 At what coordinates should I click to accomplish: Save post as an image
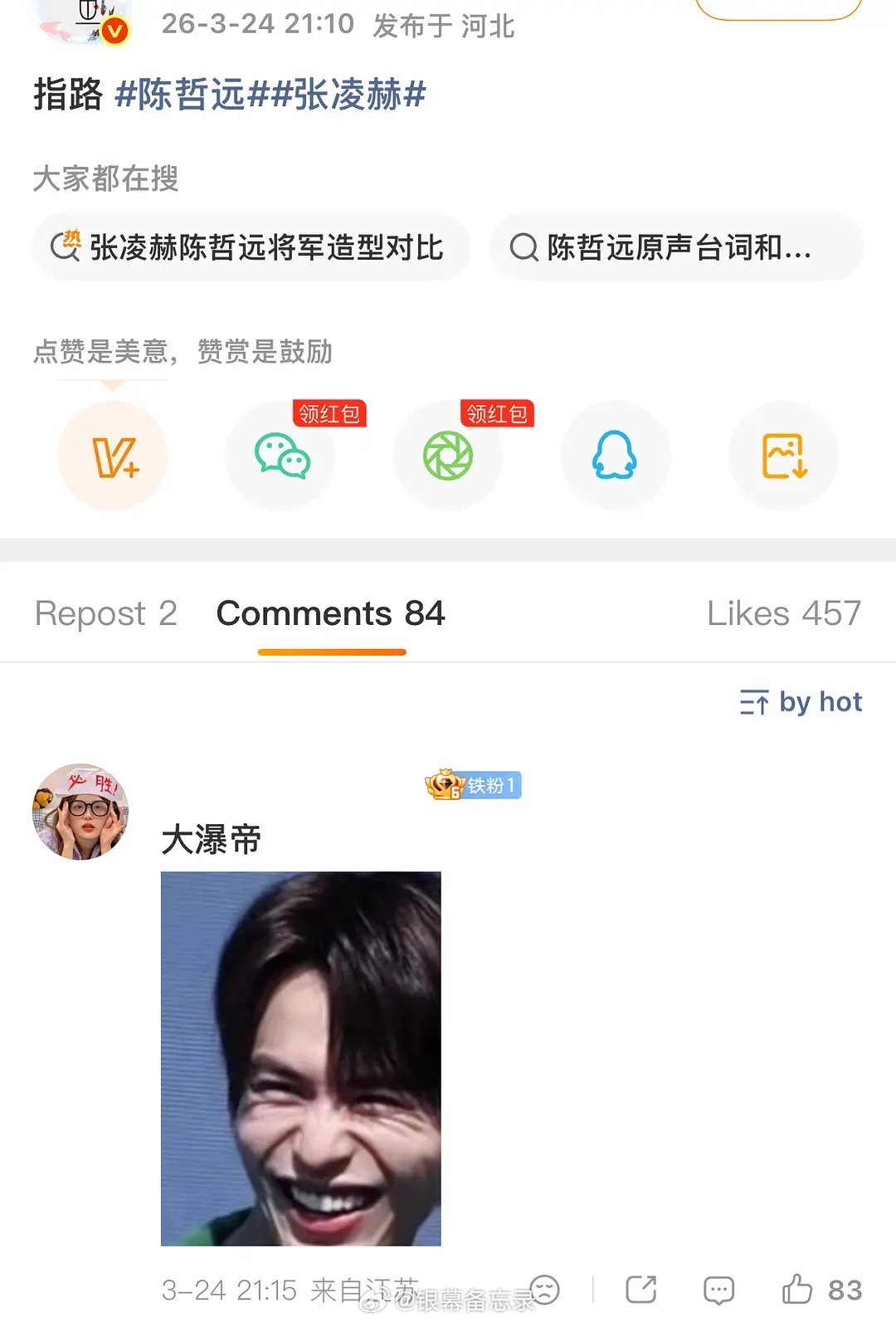[x=782, y=456]
